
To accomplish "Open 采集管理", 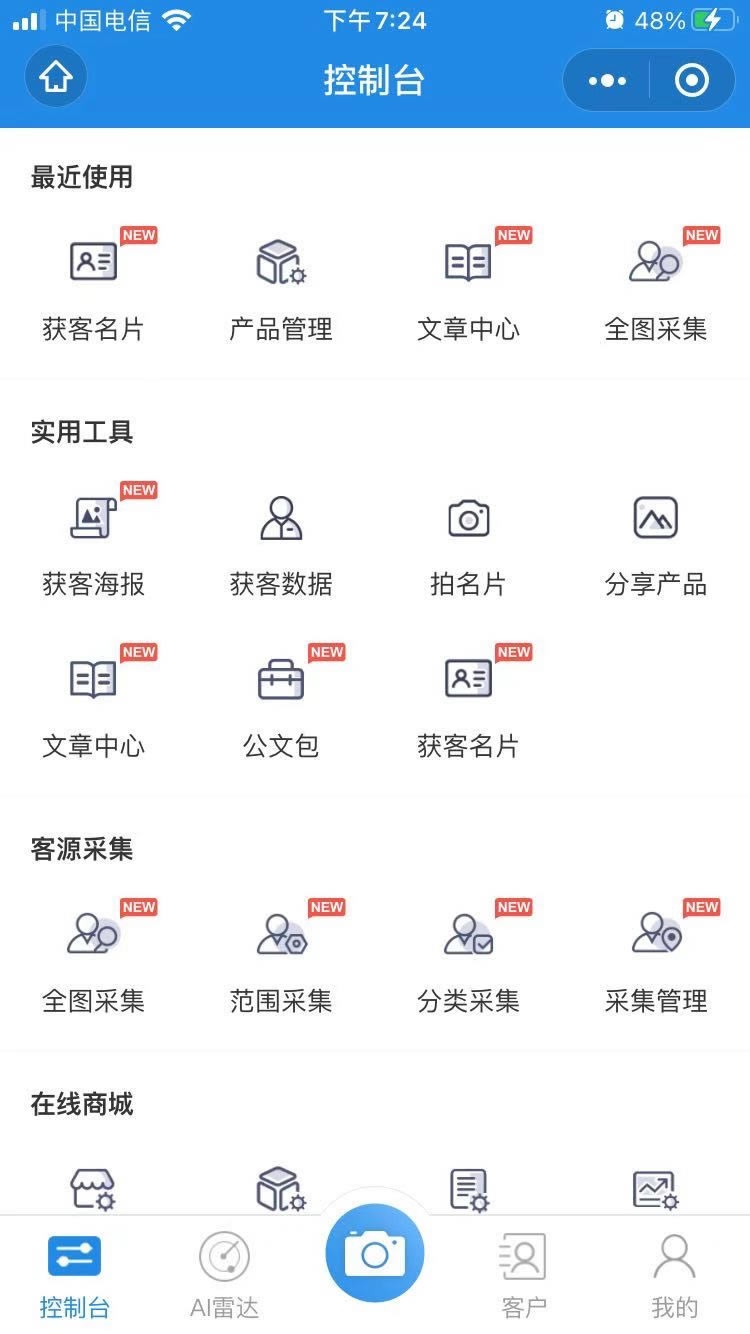I will 656,962.
